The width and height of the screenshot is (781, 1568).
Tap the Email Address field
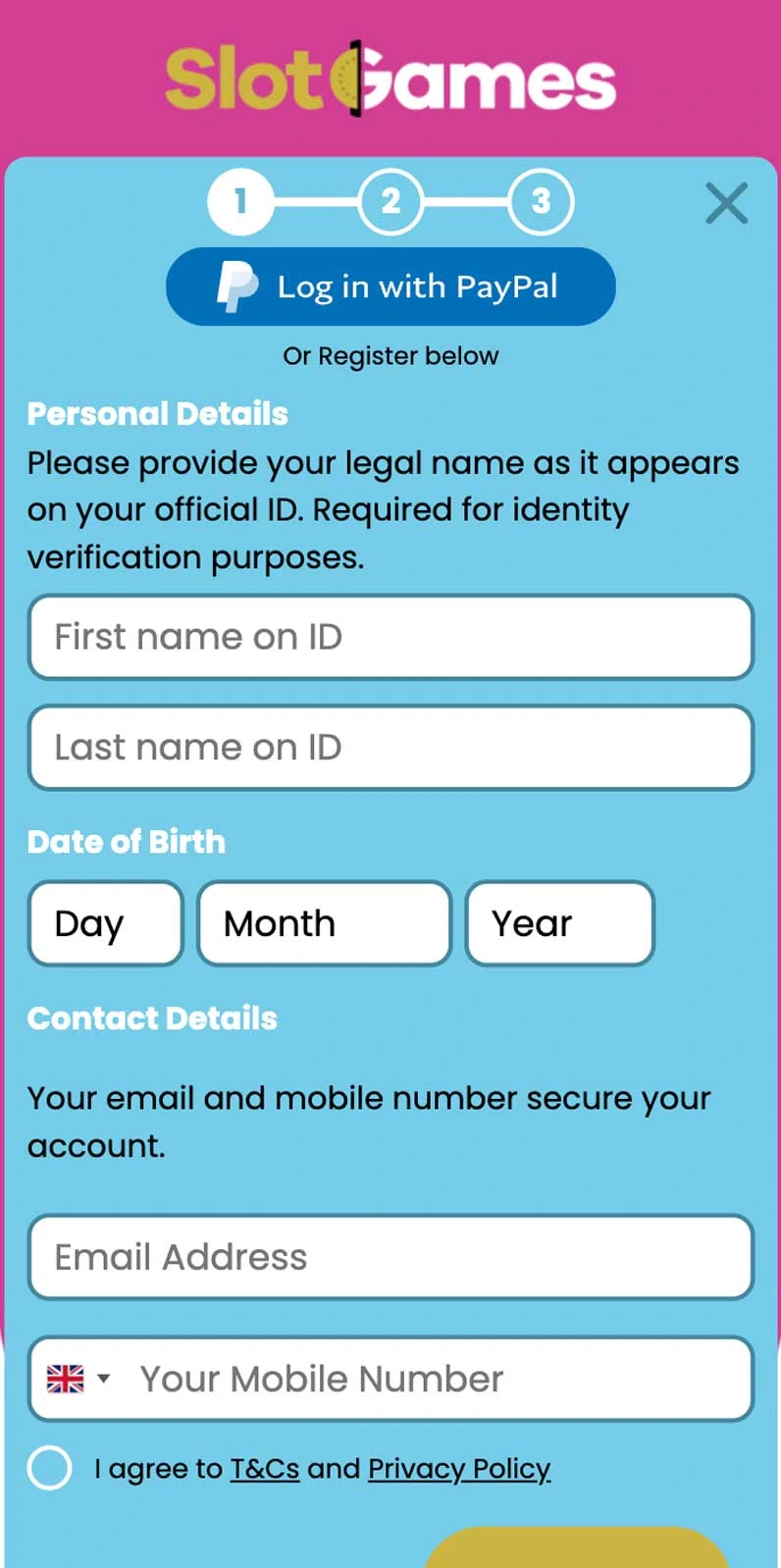coord(390,1257)
